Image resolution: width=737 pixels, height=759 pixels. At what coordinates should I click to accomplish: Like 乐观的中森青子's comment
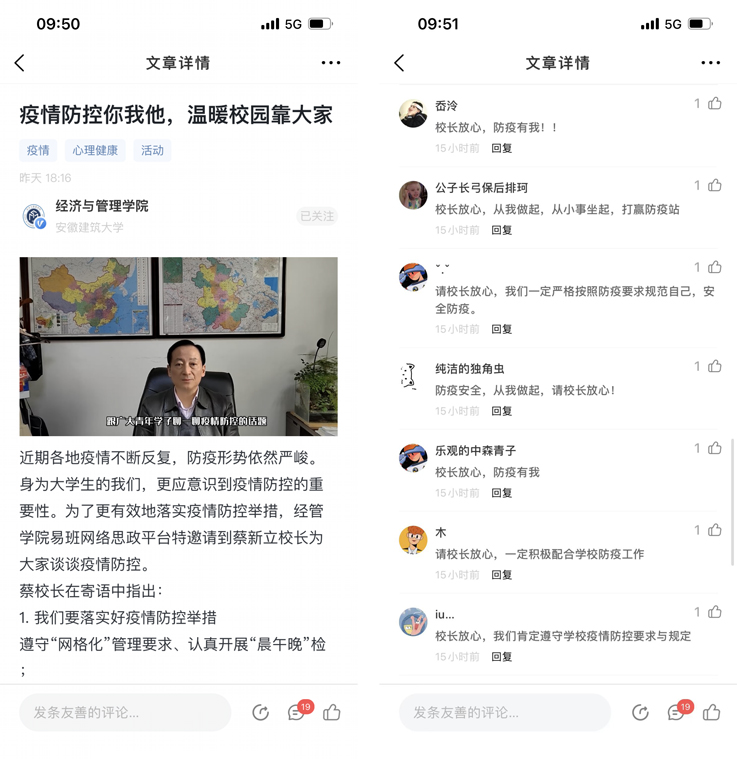pos(714,449)
